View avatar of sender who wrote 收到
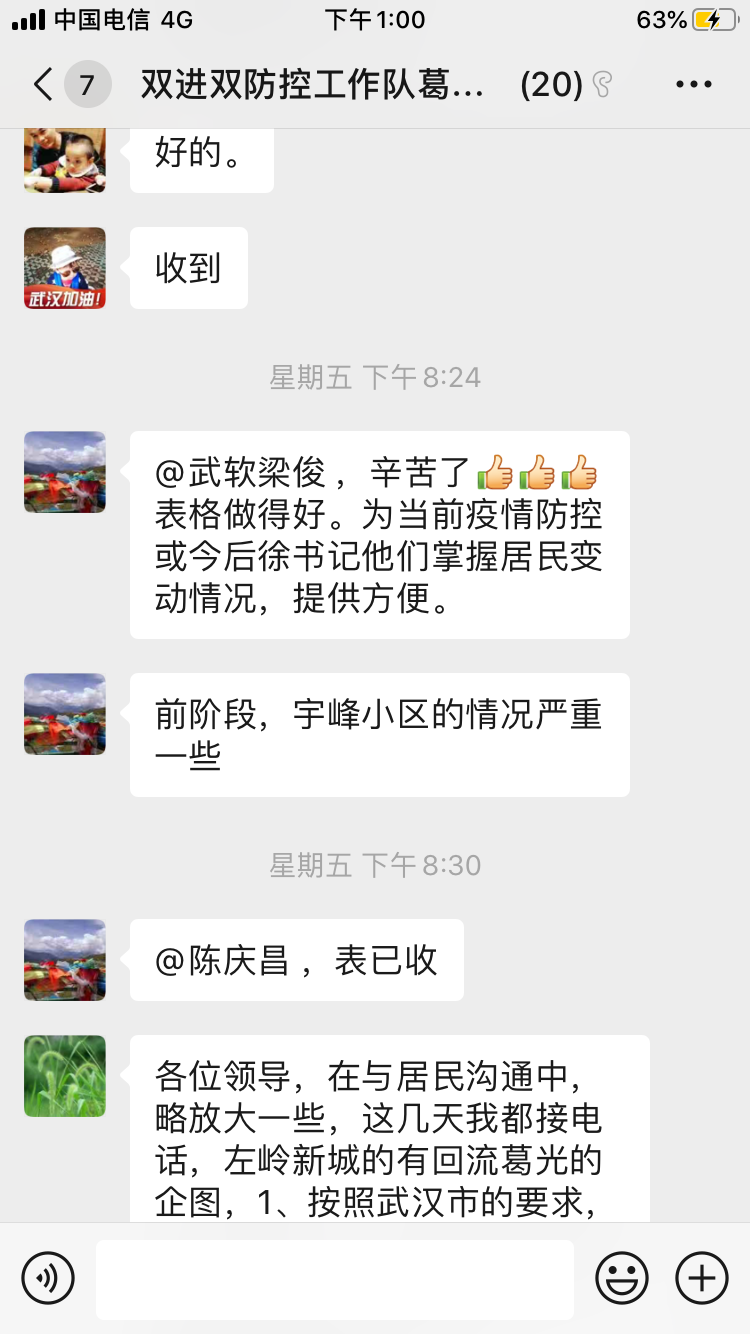Image resolution: width=750 pixels, height=1334 pixels. (65, 268)
